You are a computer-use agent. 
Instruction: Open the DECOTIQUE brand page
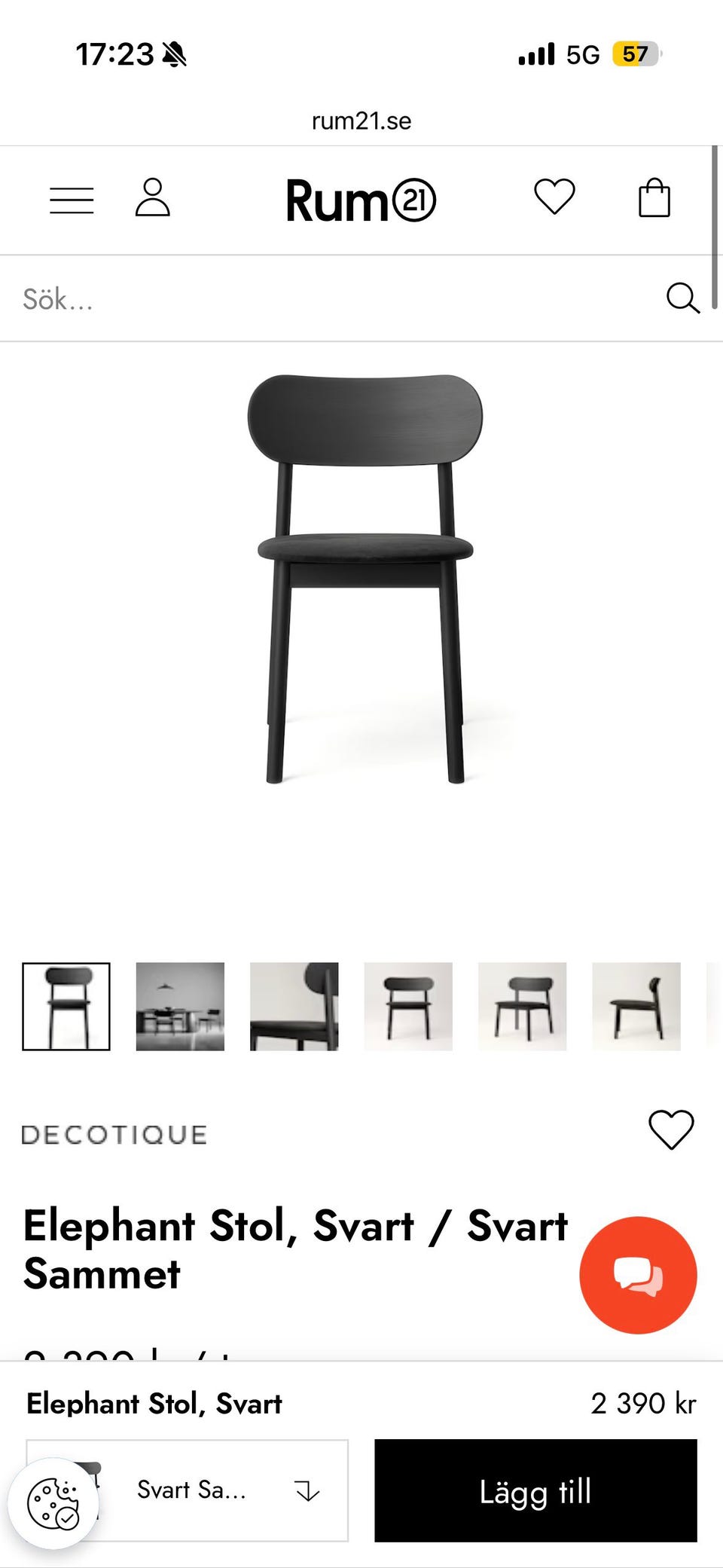(x=114, y=1134)
